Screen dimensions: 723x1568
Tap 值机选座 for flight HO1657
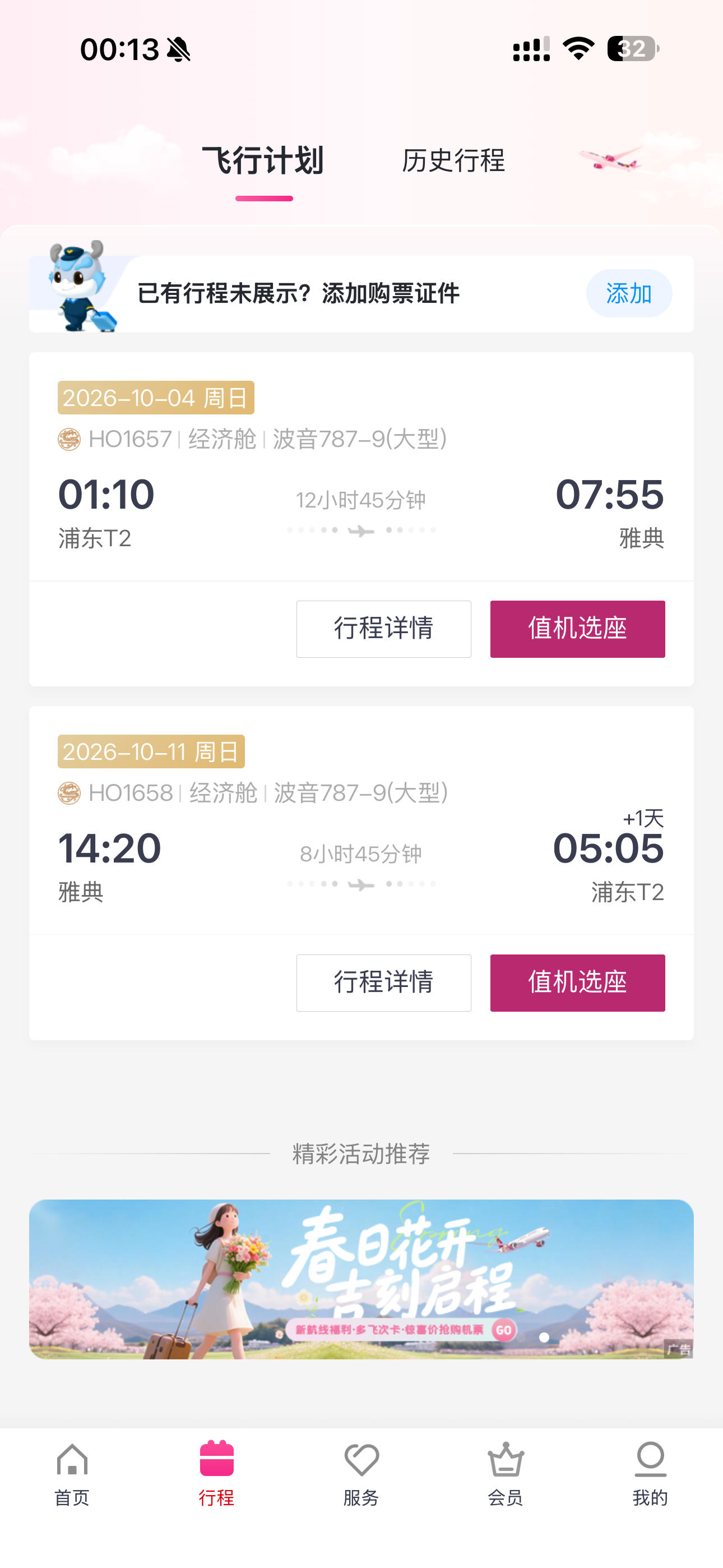coord(577,629)
